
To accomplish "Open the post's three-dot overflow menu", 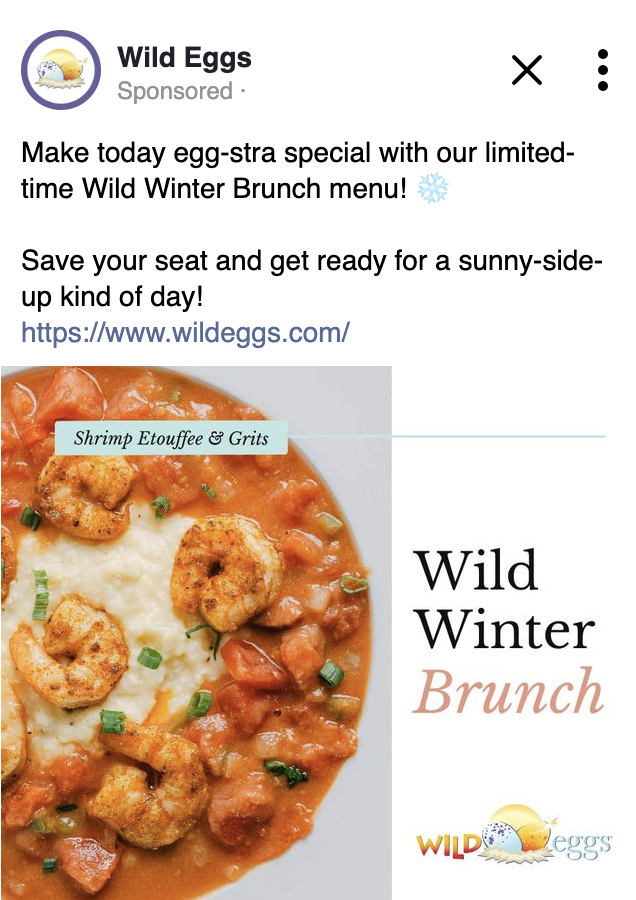I will coord(602,70).
